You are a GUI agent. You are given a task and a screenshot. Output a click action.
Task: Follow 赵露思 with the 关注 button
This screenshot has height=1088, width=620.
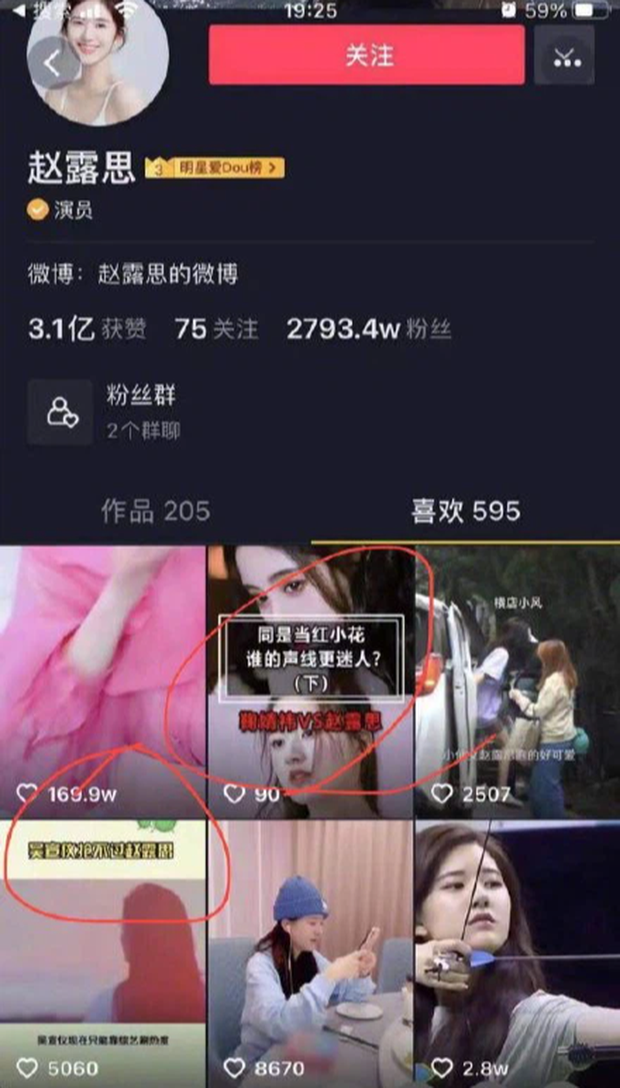[x=366, y=56]
